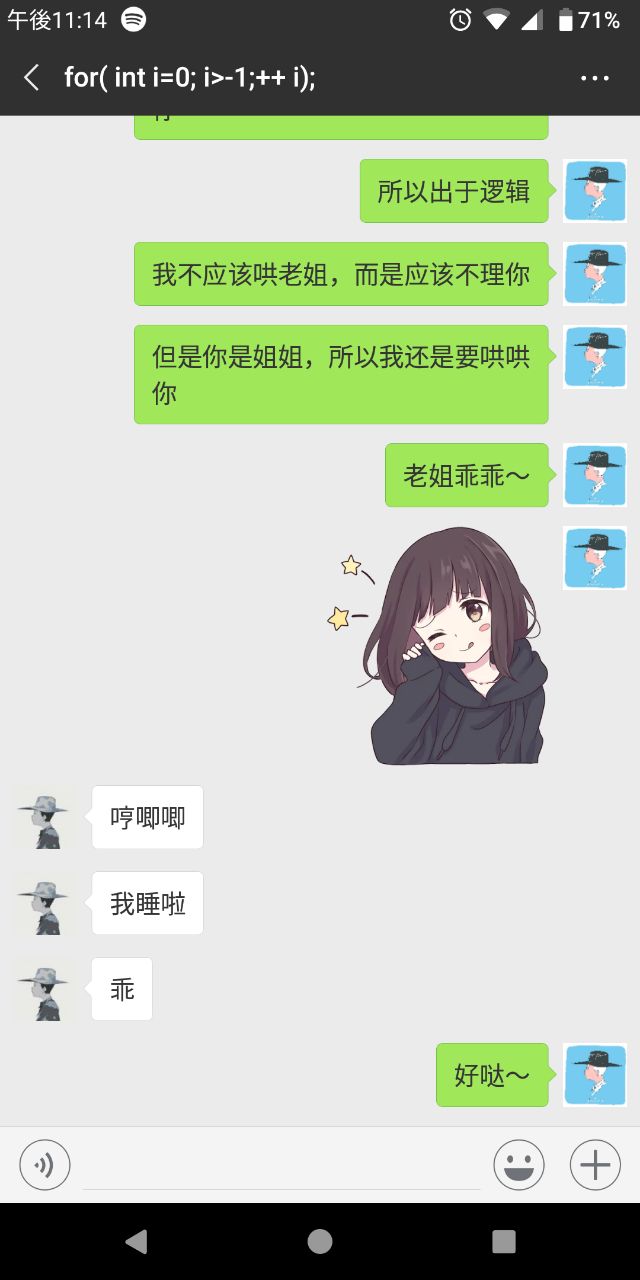The height and width of the screenshot is (1280, 640).
Task: Tap the Android home button
Action: point(320,1241)
